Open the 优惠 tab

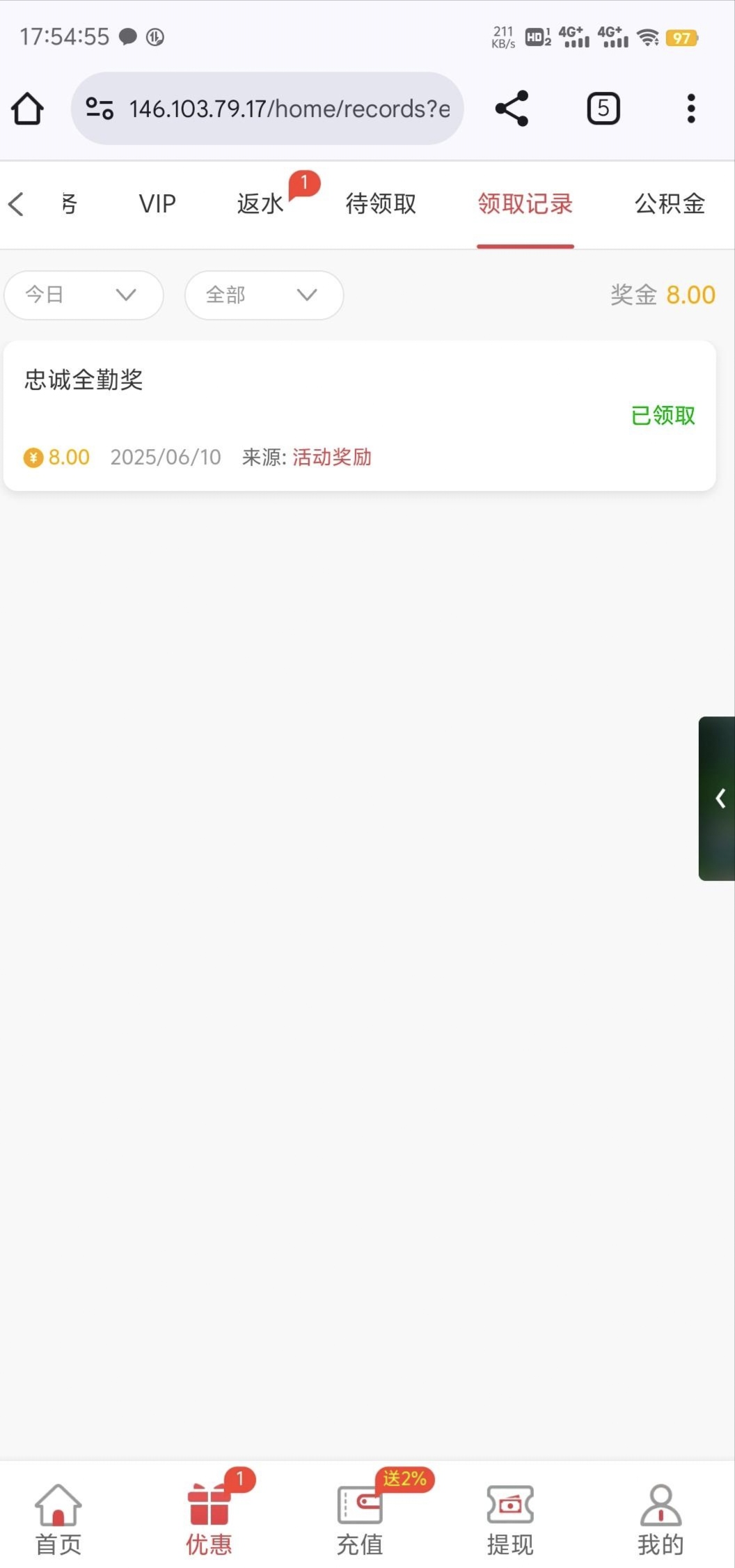209,1519
